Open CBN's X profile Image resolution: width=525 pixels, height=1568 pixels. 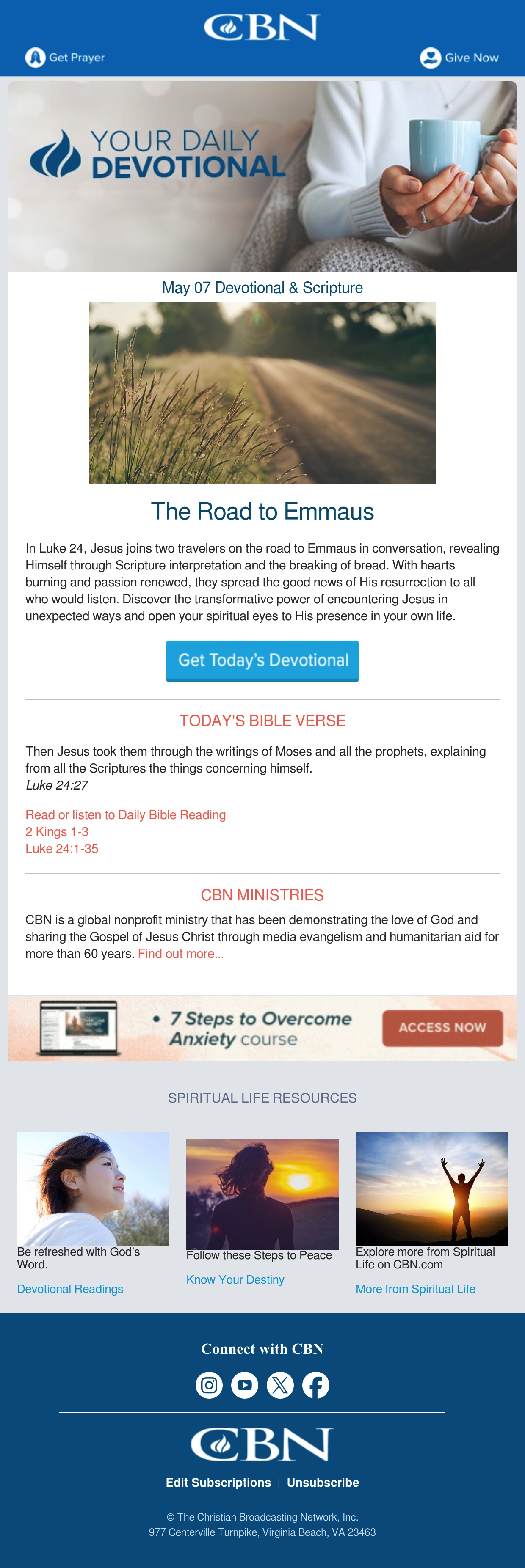point(280,1385)
